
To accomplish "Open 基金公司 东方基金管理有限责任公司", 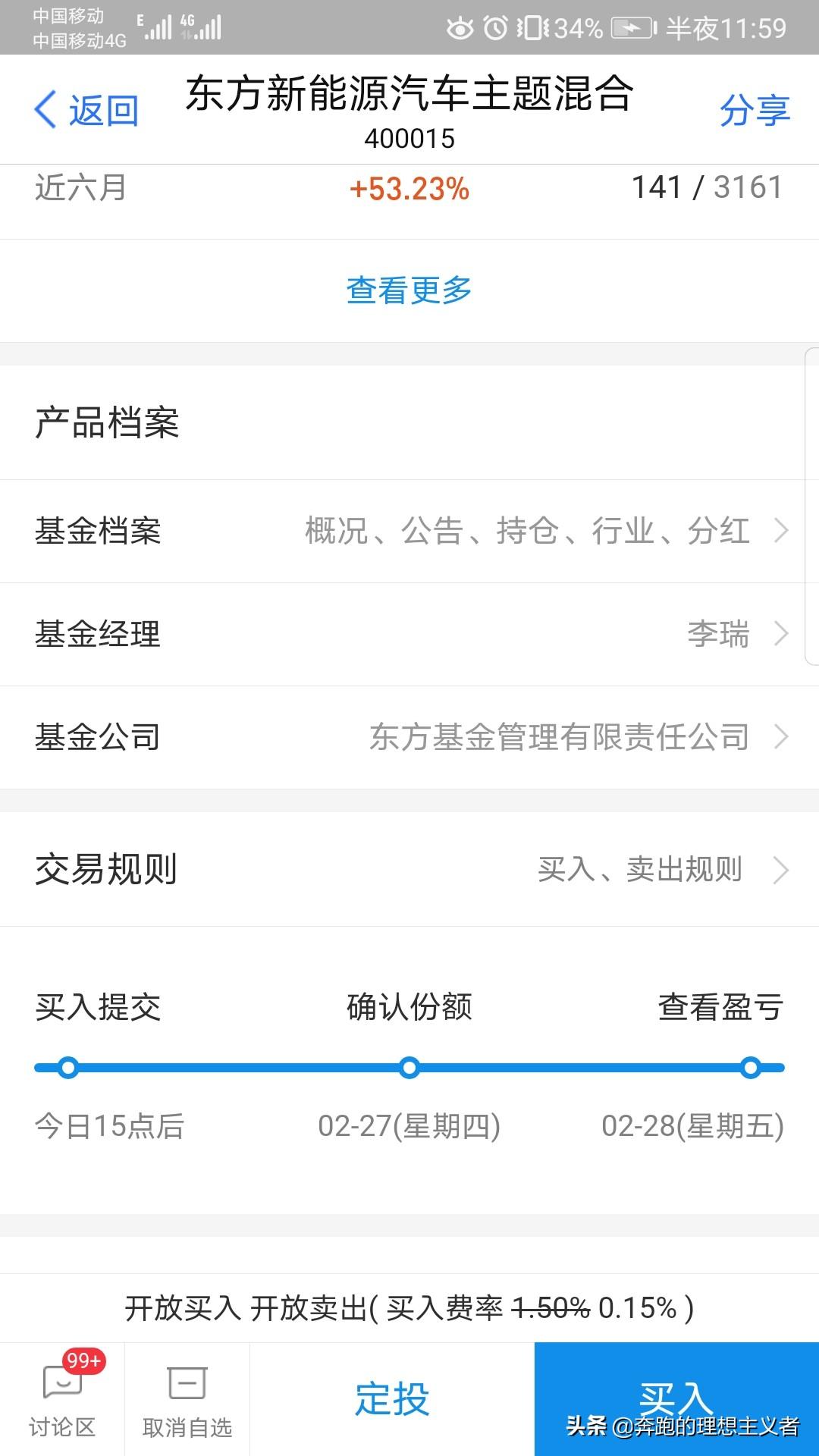I will (x=409, y=738).
